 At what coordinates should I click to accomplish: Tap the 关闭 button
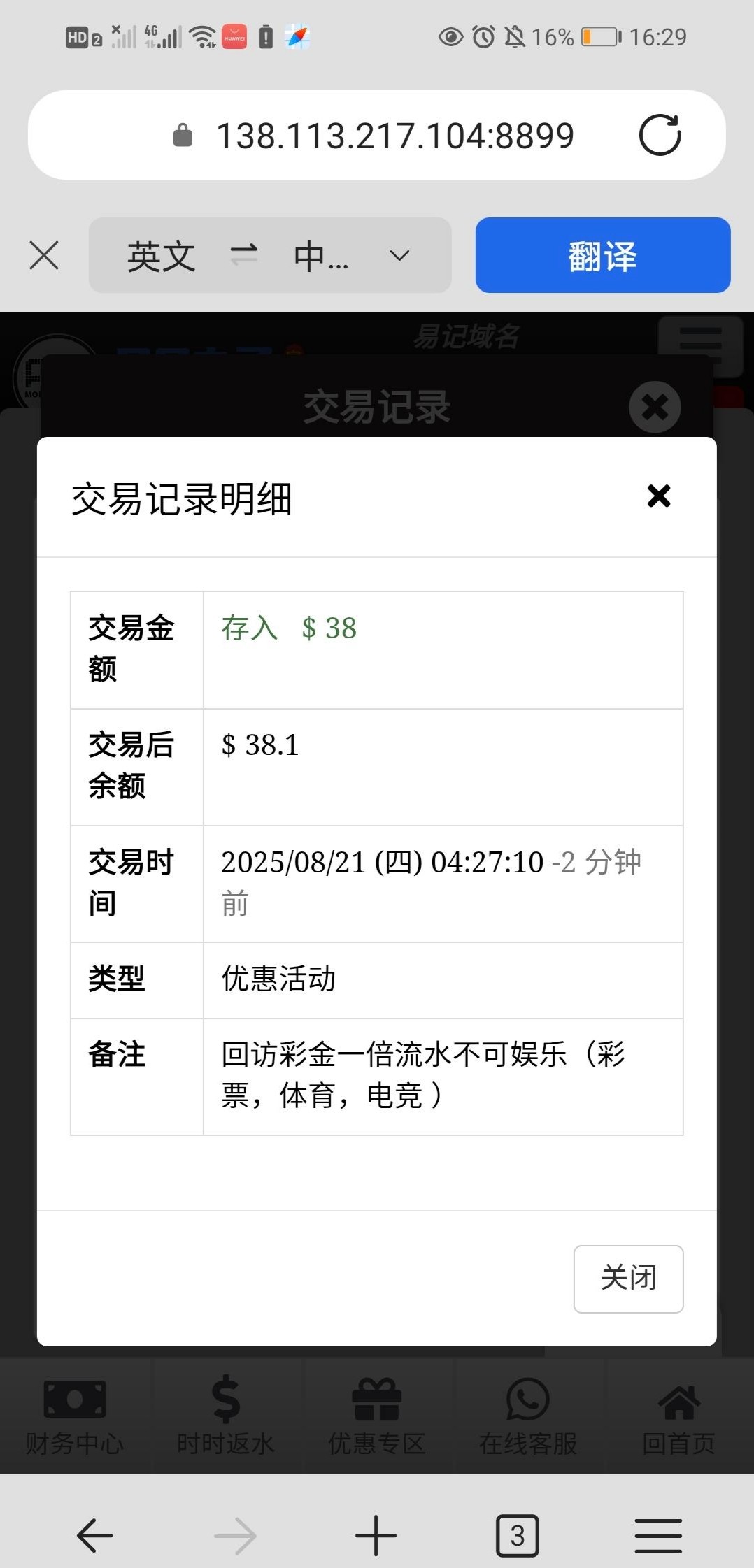627,1278
